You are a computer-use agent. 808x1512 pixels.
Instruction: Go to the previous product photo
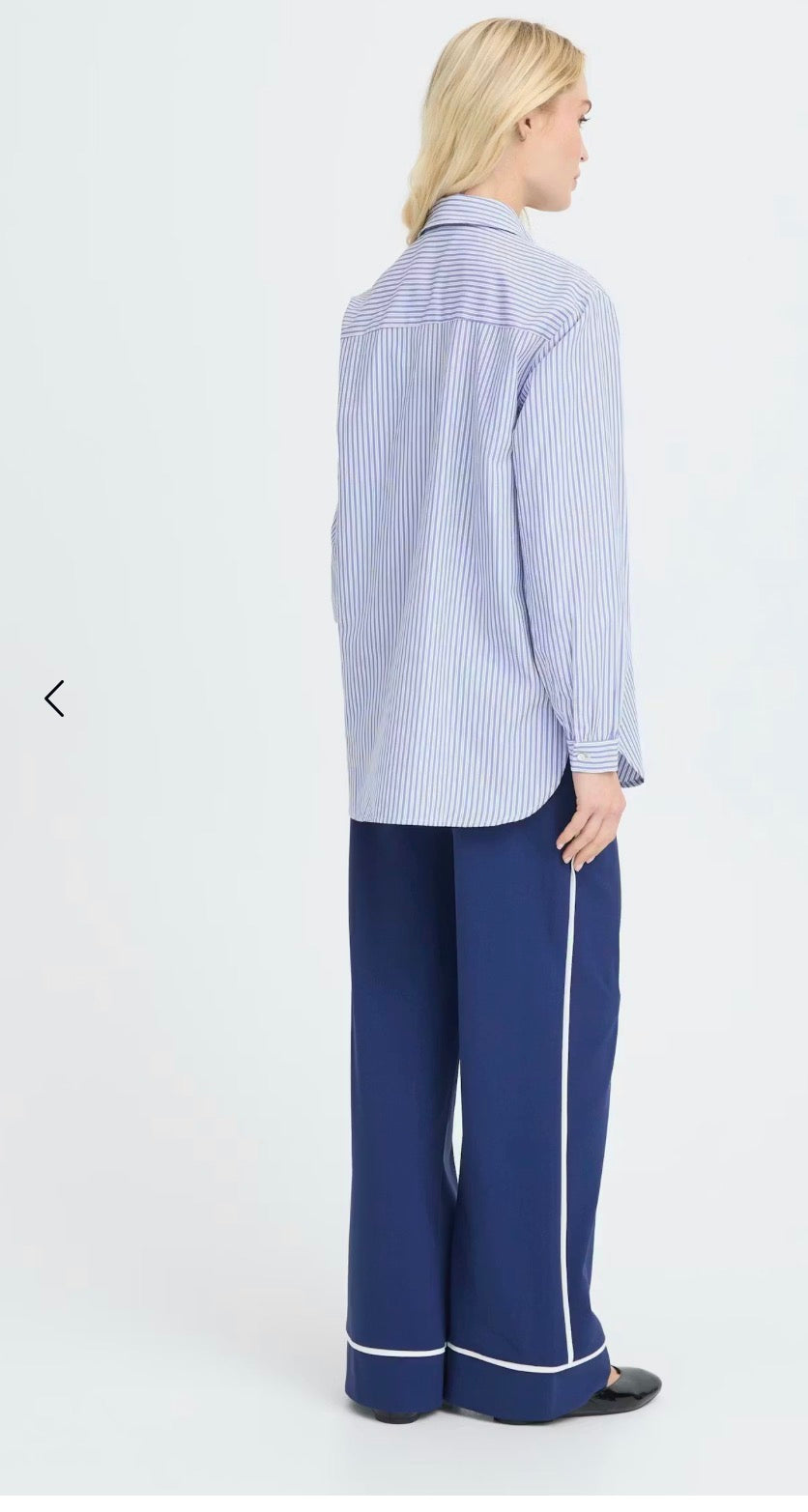[55, 699]
